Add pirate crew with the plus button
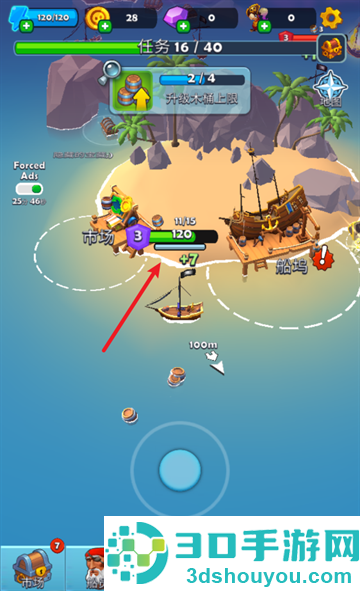 click(264, 26)
